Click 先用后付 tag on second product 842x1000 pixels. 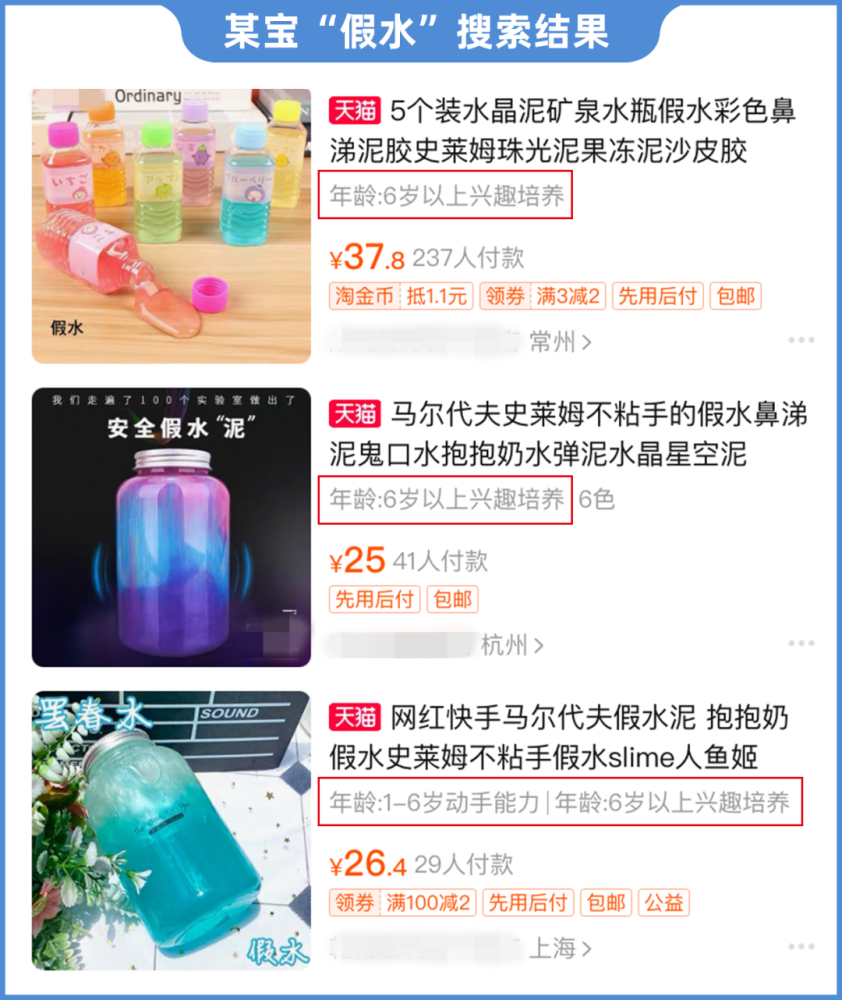pyautogui.click(x=374, y=600)
